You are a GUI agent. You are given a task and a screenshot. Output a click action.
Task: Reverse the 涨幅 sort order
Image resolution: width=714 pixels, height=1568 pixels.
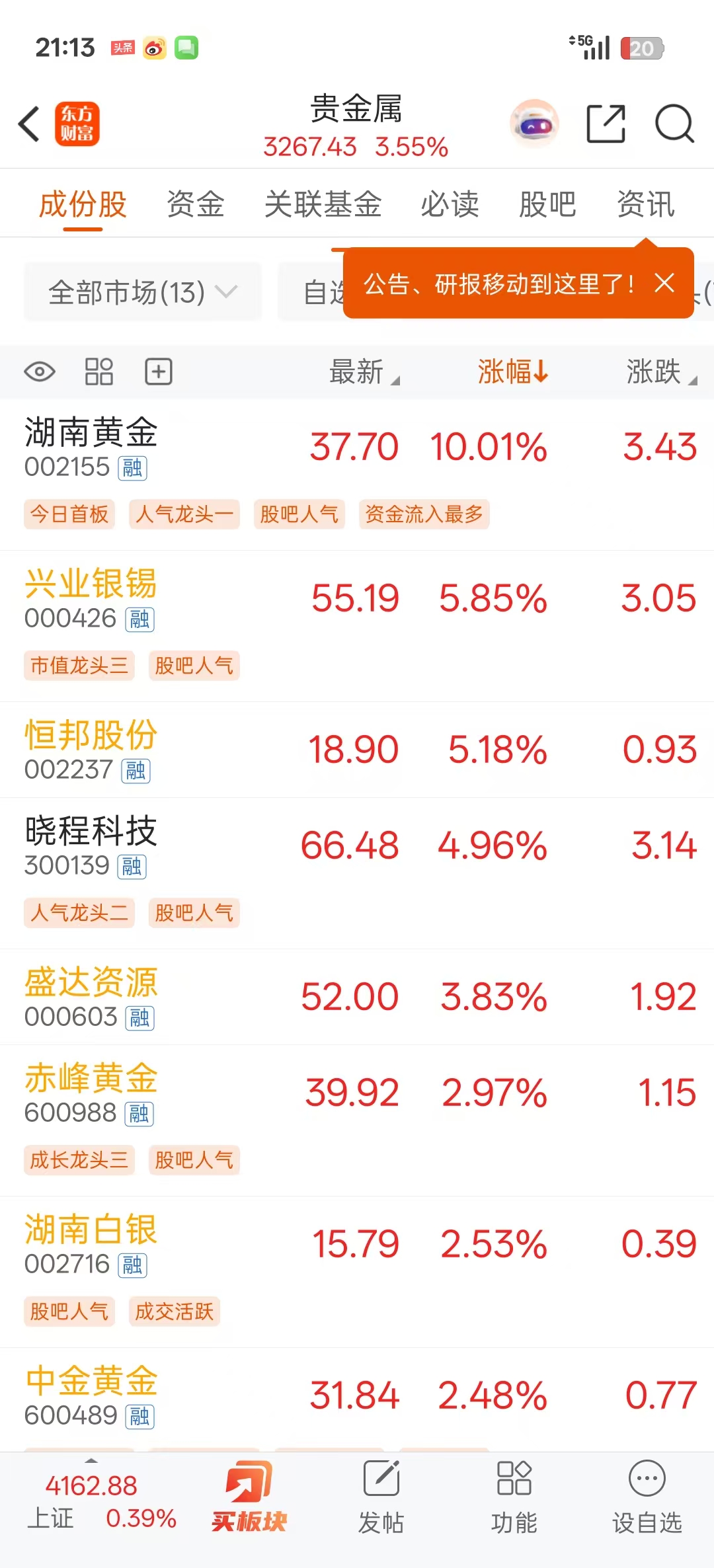click(x=513, y=372)
